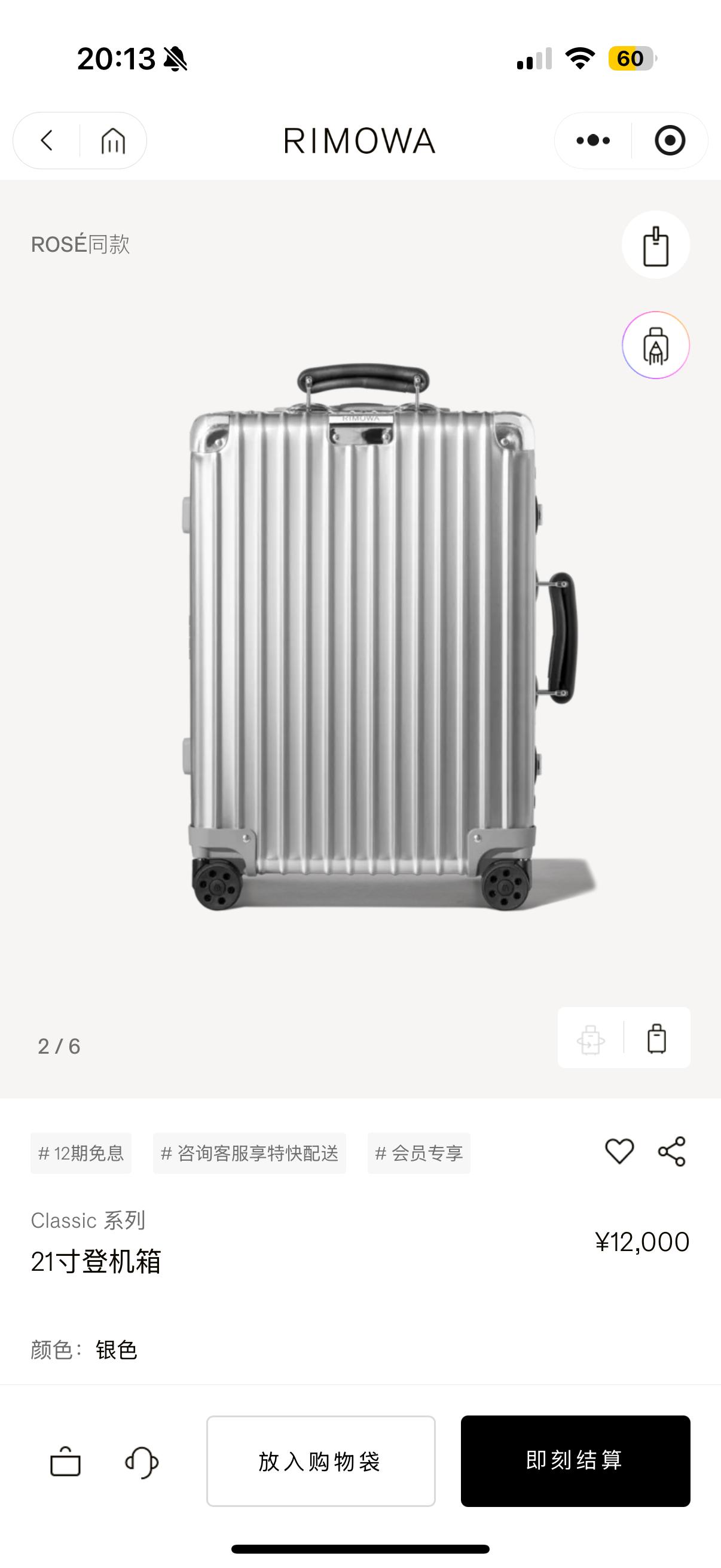The width and height of the screenshot is (721, 1568).
Task: Open the shopping bag
Action: click(65, 1462)
